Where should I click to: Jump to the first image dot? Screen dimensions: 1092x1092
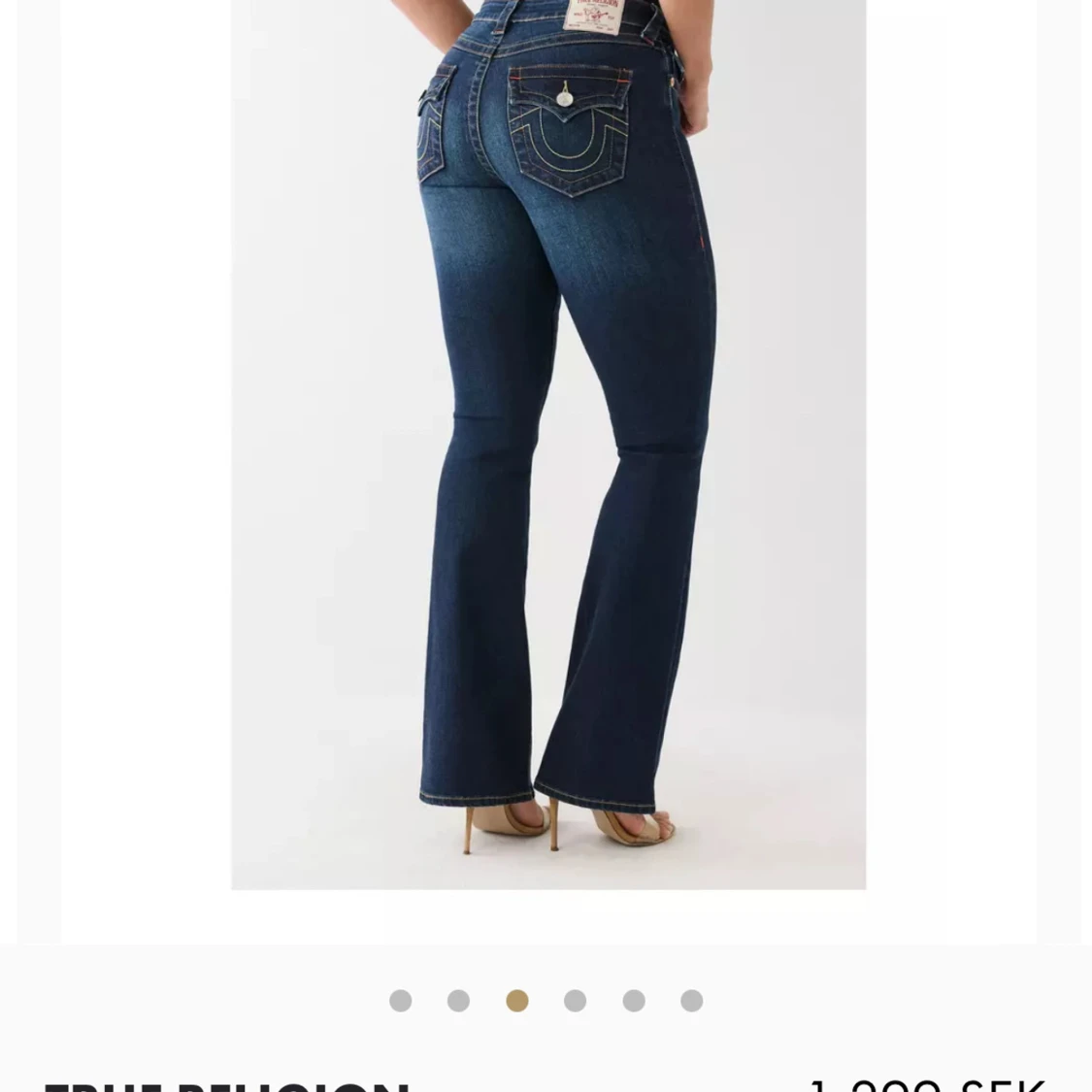[400, 1001]
